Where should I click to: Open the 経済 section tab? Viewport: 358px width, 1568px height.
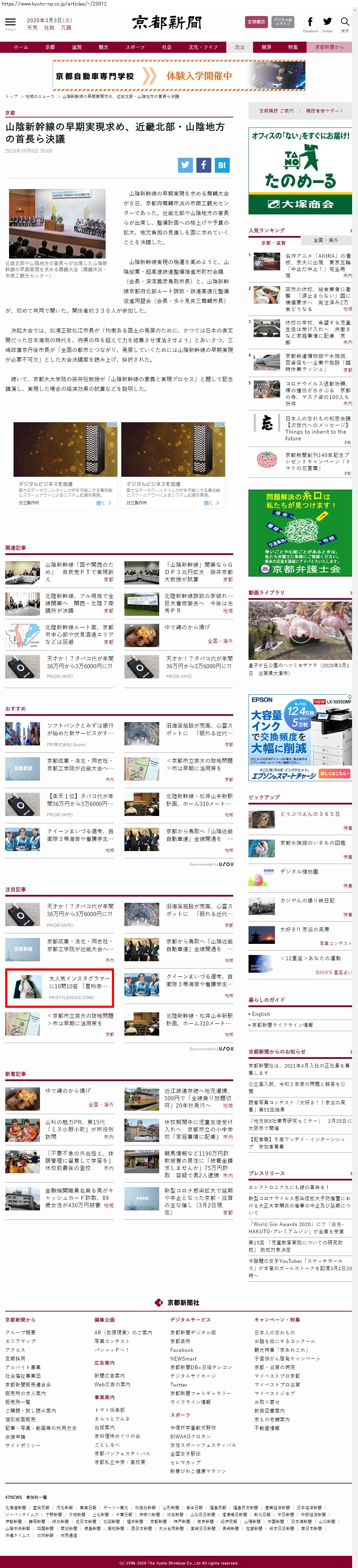(x=267, y=47)
